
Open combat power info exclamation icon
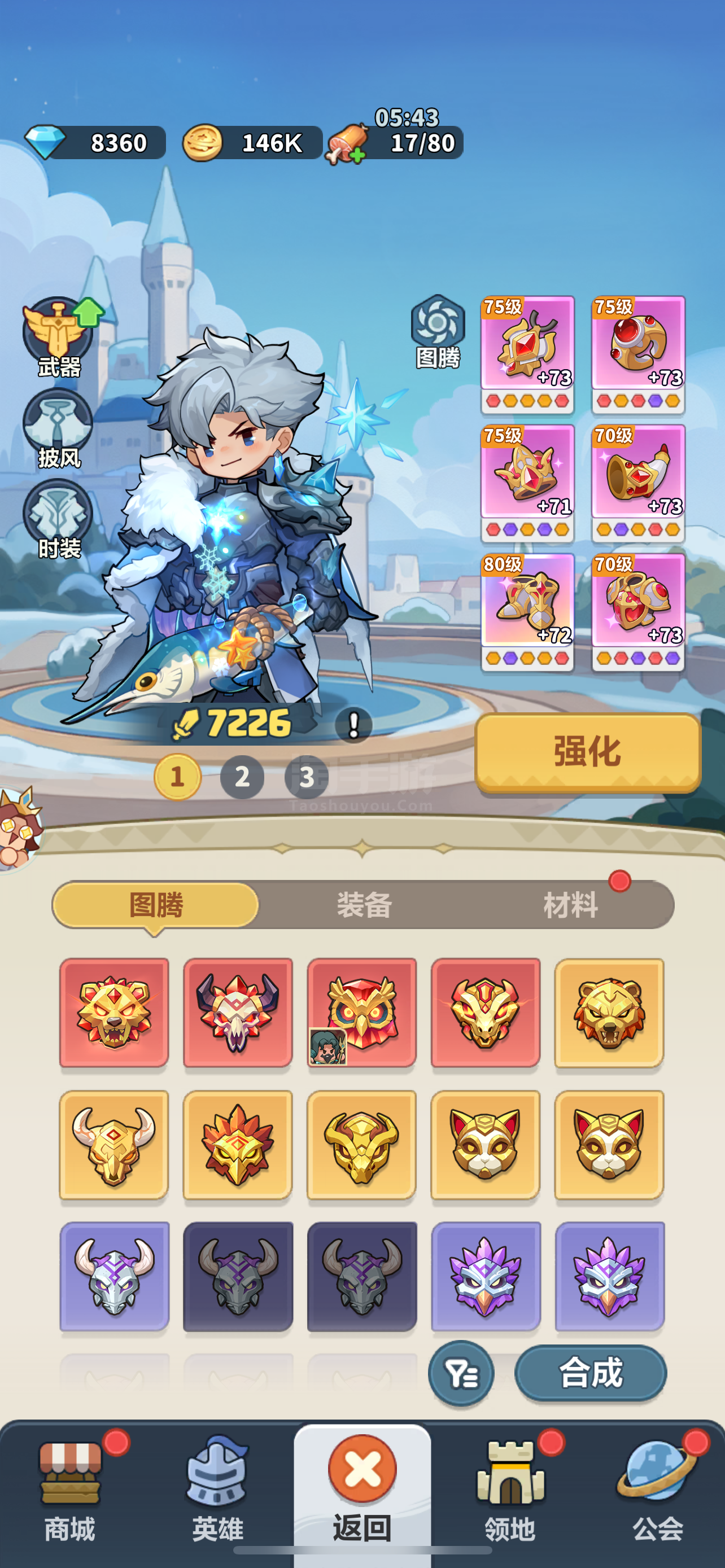(353, 724)
